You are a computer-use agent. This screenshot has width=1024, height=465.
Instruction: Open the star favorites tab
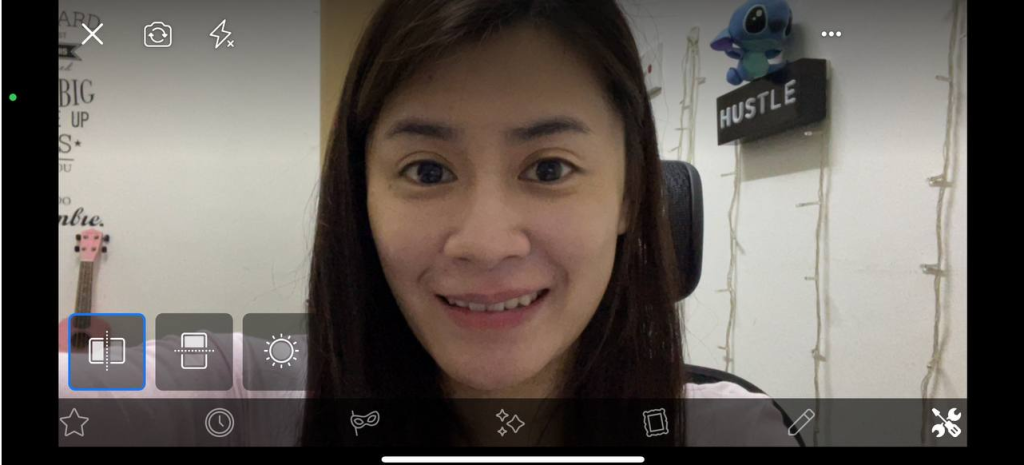[x=75, y=423]
